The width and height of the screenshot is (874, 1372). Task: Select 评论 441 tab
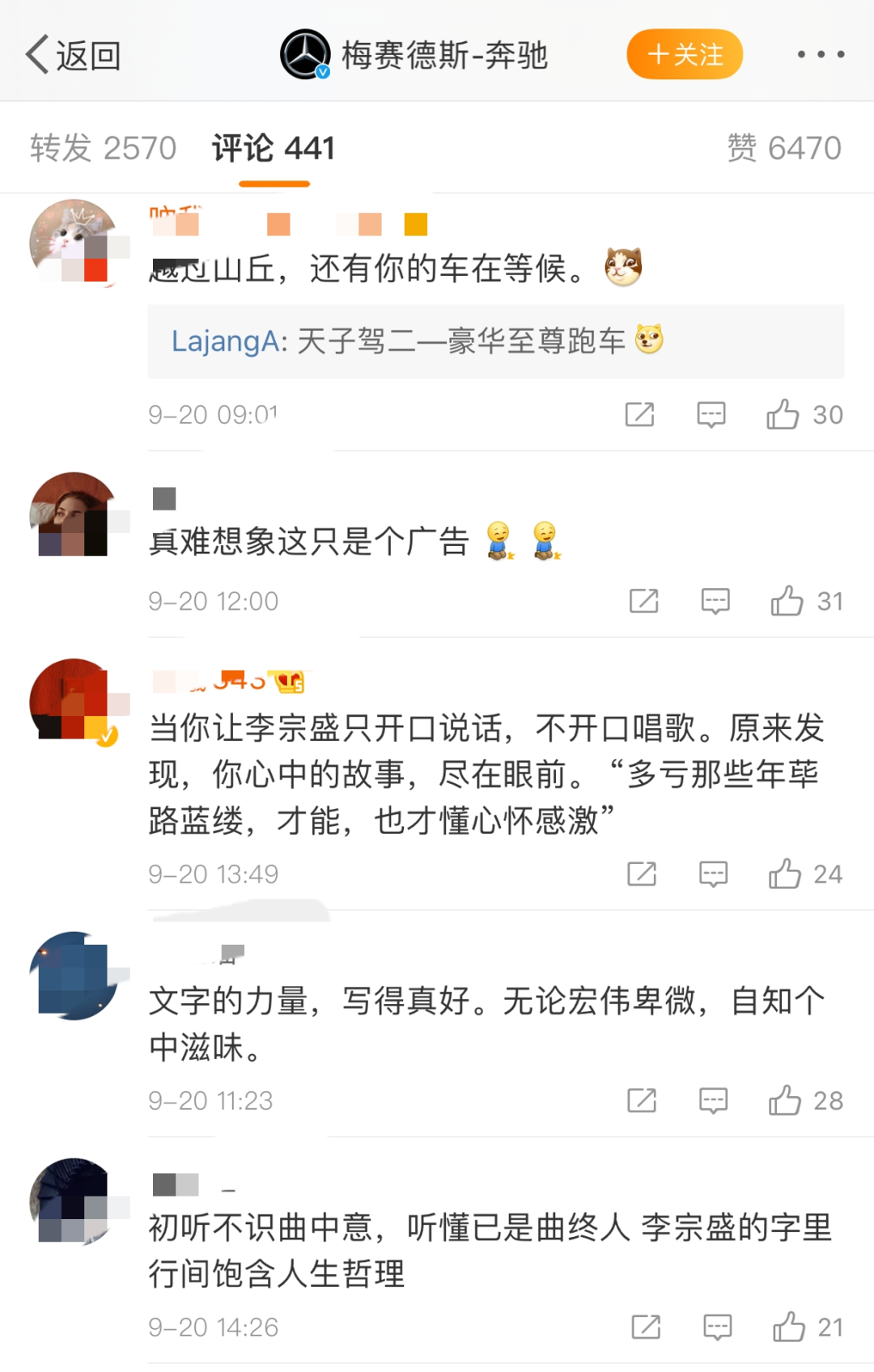point(274,148)
